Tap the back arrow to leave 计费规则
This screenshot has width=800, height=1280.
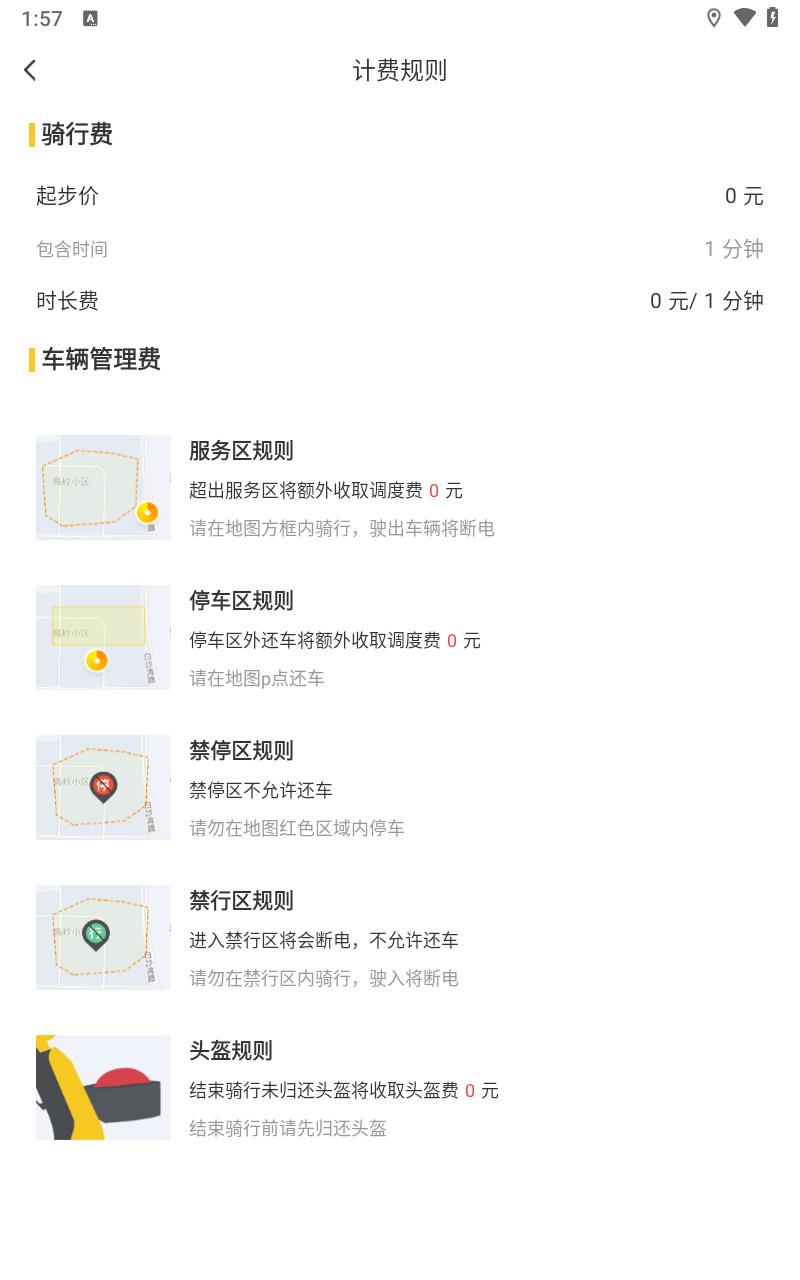(29, 70)
